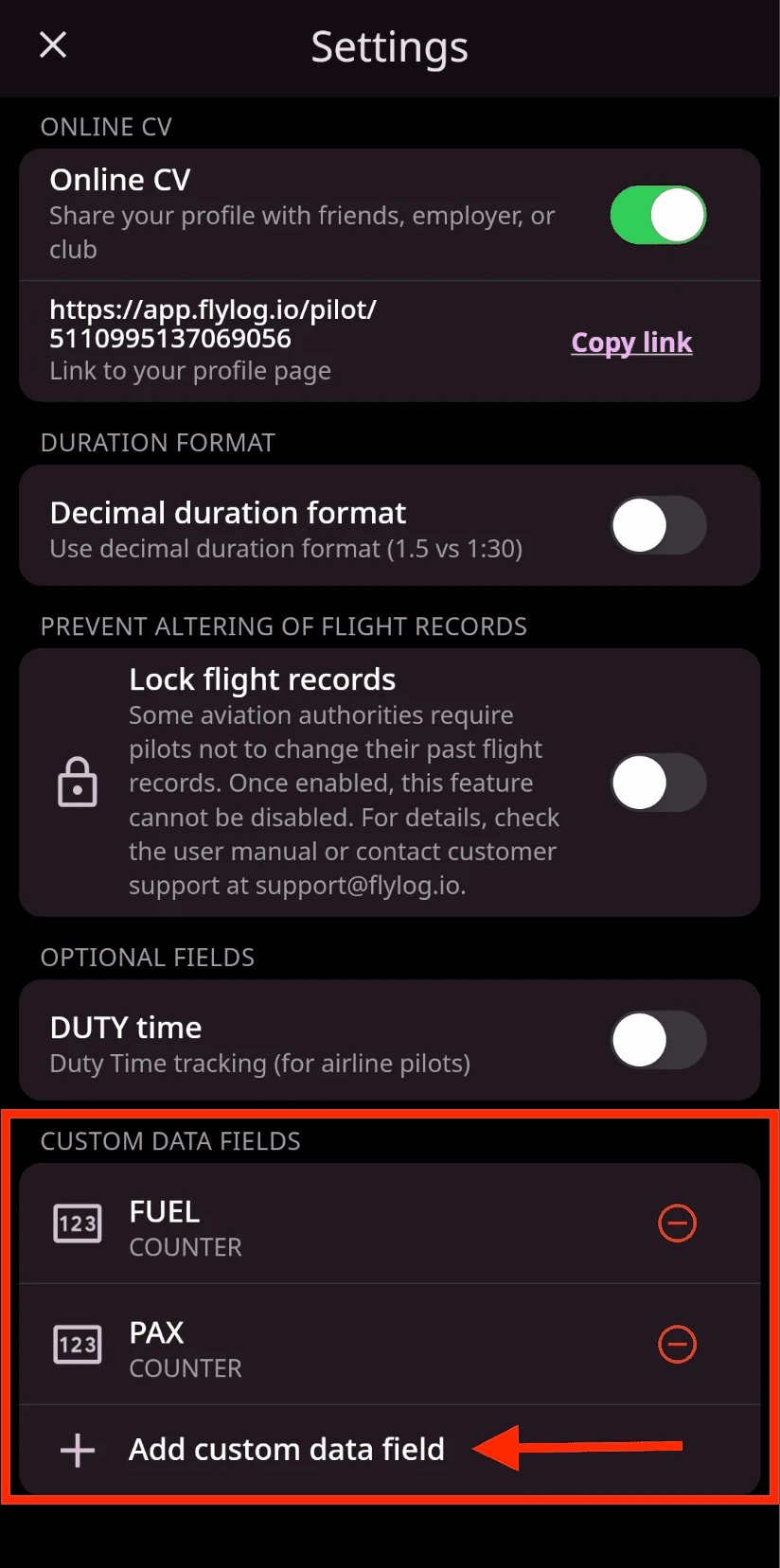This screenshot has height=1568, width=780.
Task: Open your pilot profile page URL
Action: pos(210,325)
